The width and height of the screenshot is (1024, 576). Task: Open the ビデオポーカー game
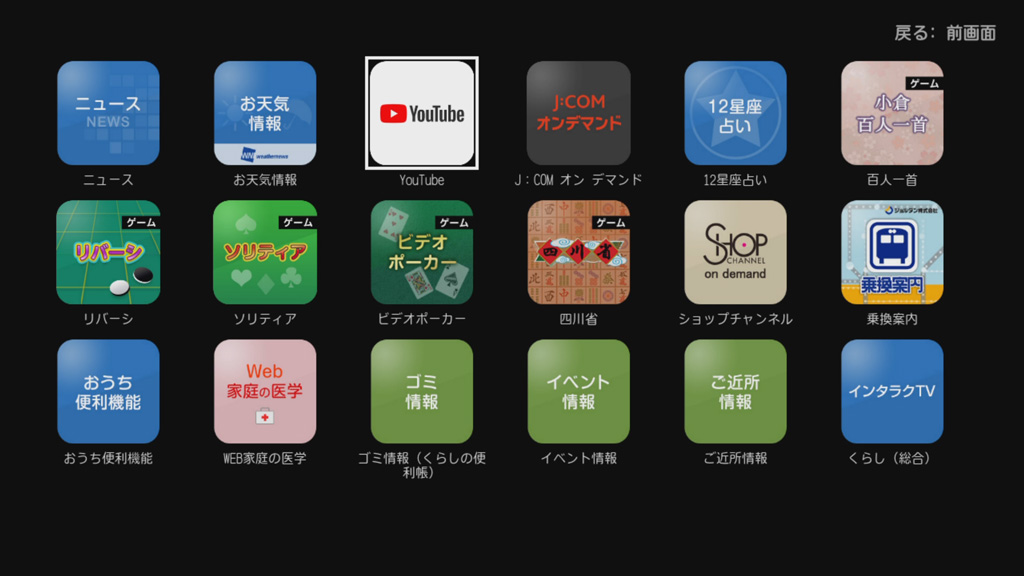coord(422,252)
